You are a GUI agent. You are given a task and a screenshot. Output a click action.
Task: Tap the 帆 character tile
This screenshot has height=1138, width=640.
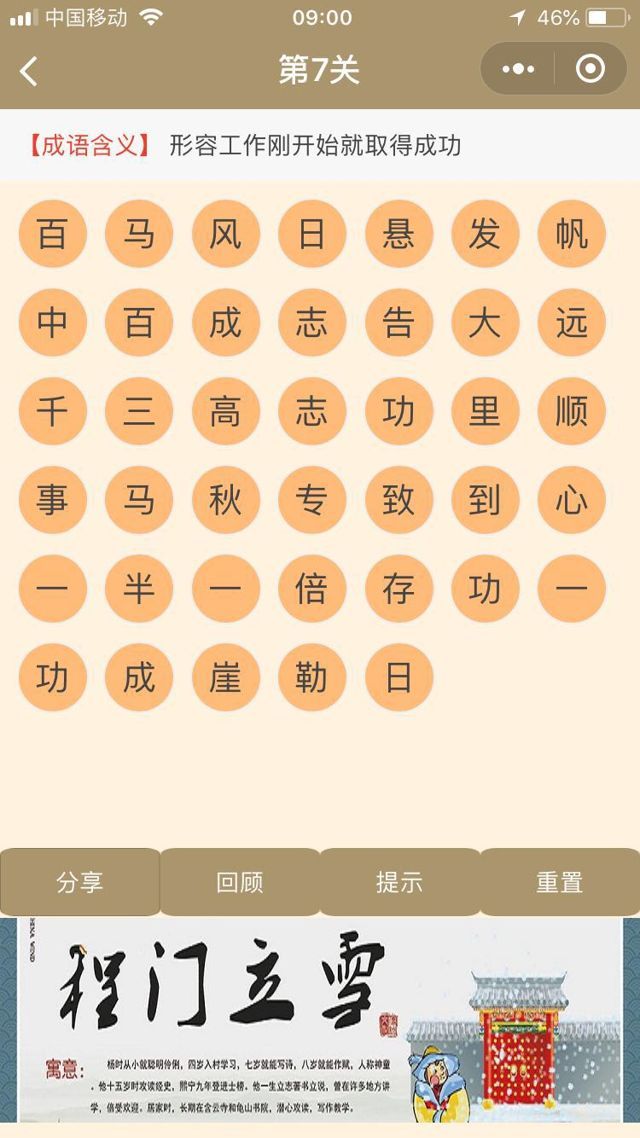point(571,234)
